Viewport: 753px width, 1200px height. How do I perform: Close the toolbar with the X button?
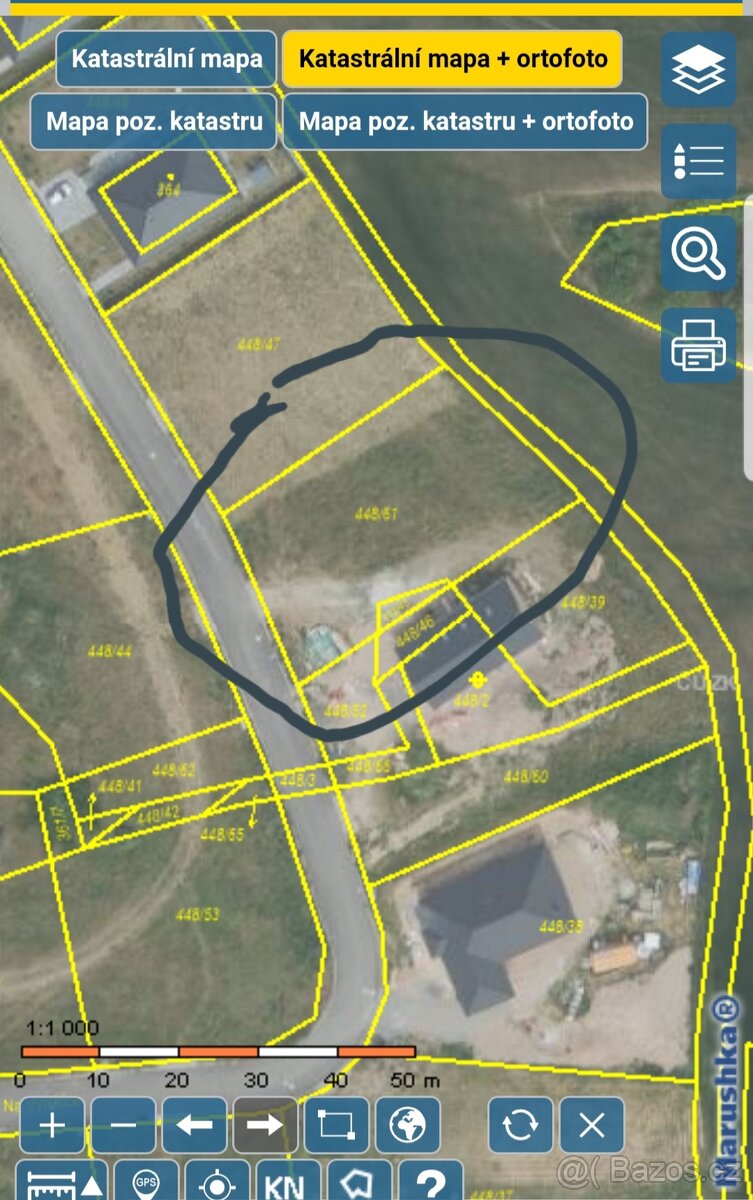click(x=592, y=1125)
